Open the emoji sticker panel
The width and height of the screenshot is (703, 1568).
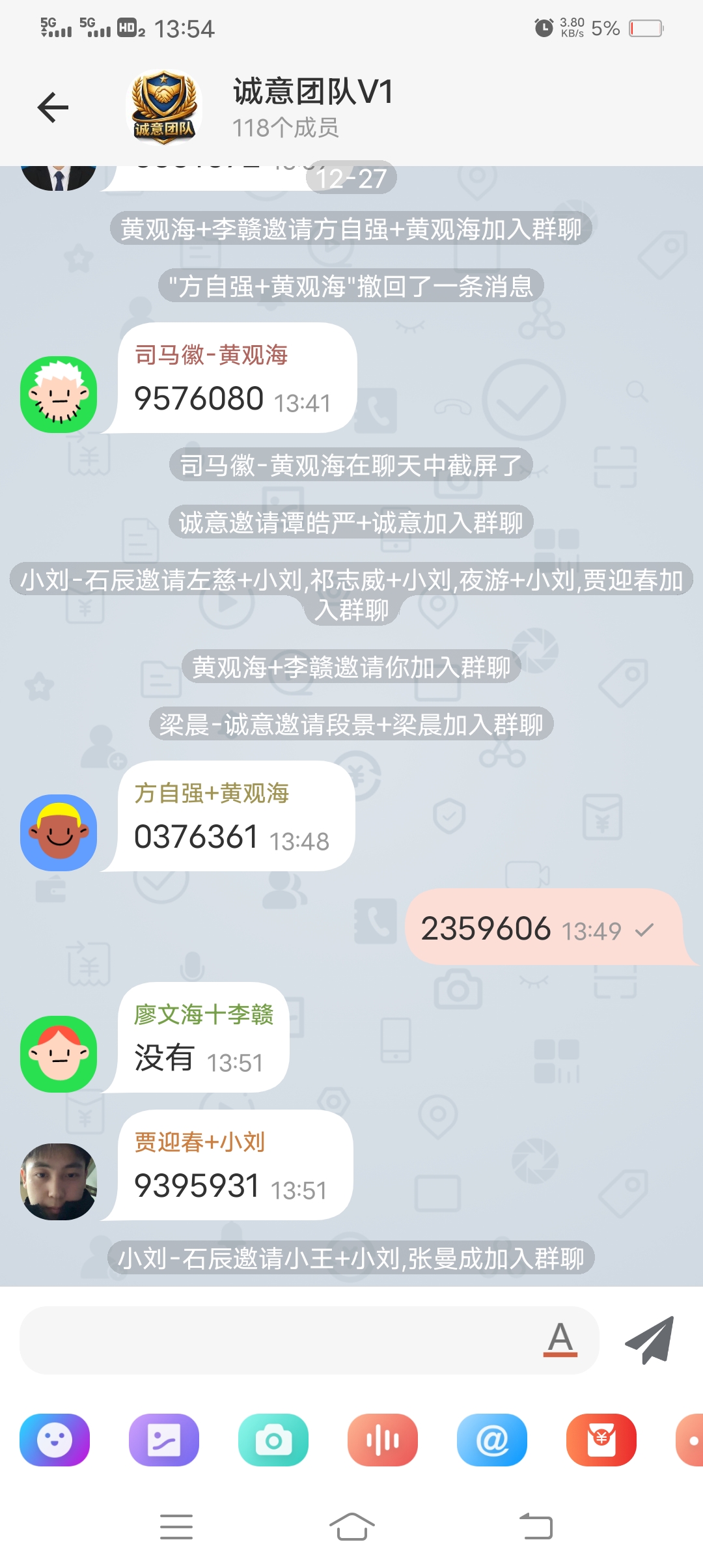[x=55, y=1440]
